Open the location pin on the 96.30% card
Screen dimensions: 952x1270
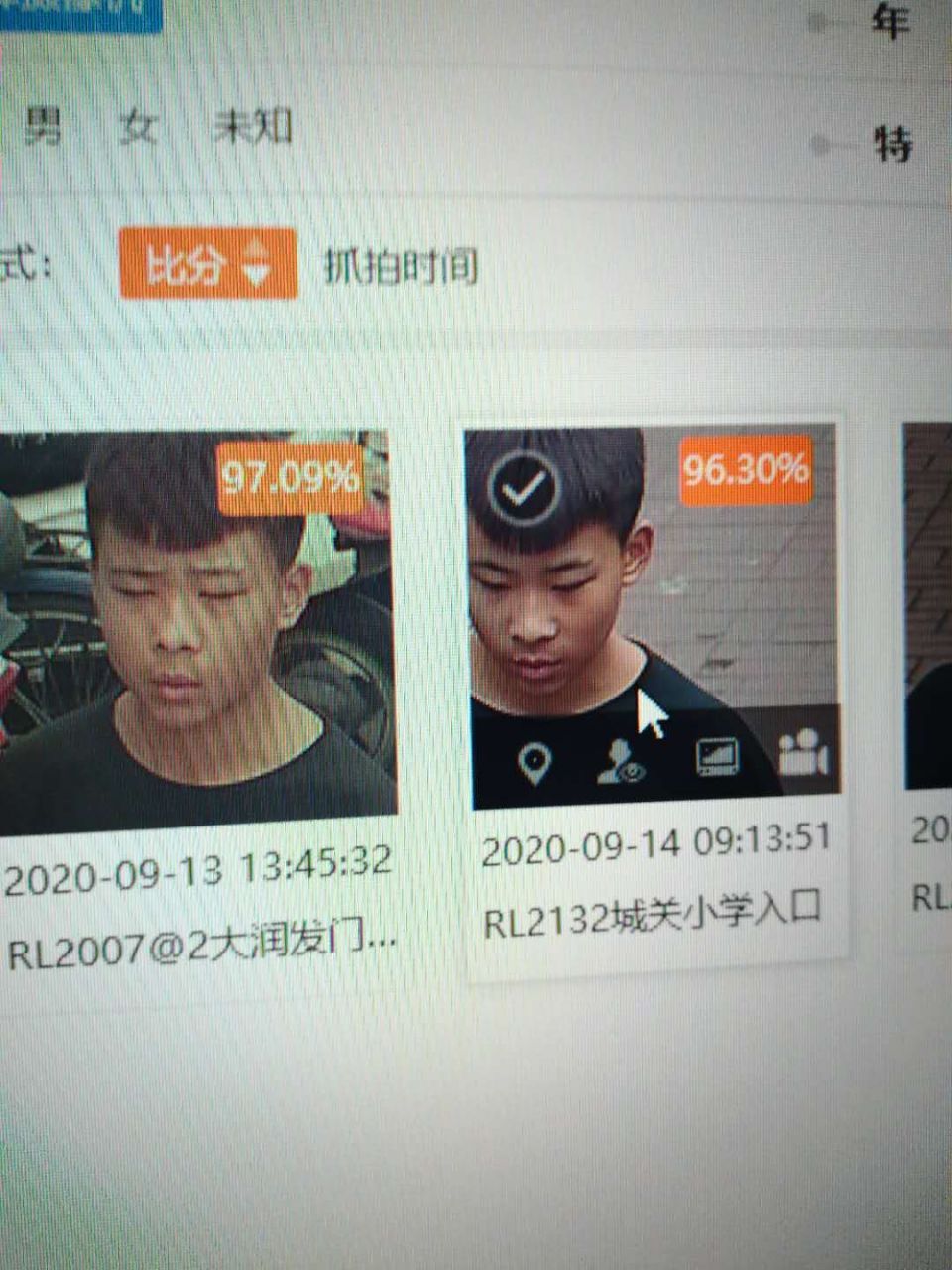[535, 763]
